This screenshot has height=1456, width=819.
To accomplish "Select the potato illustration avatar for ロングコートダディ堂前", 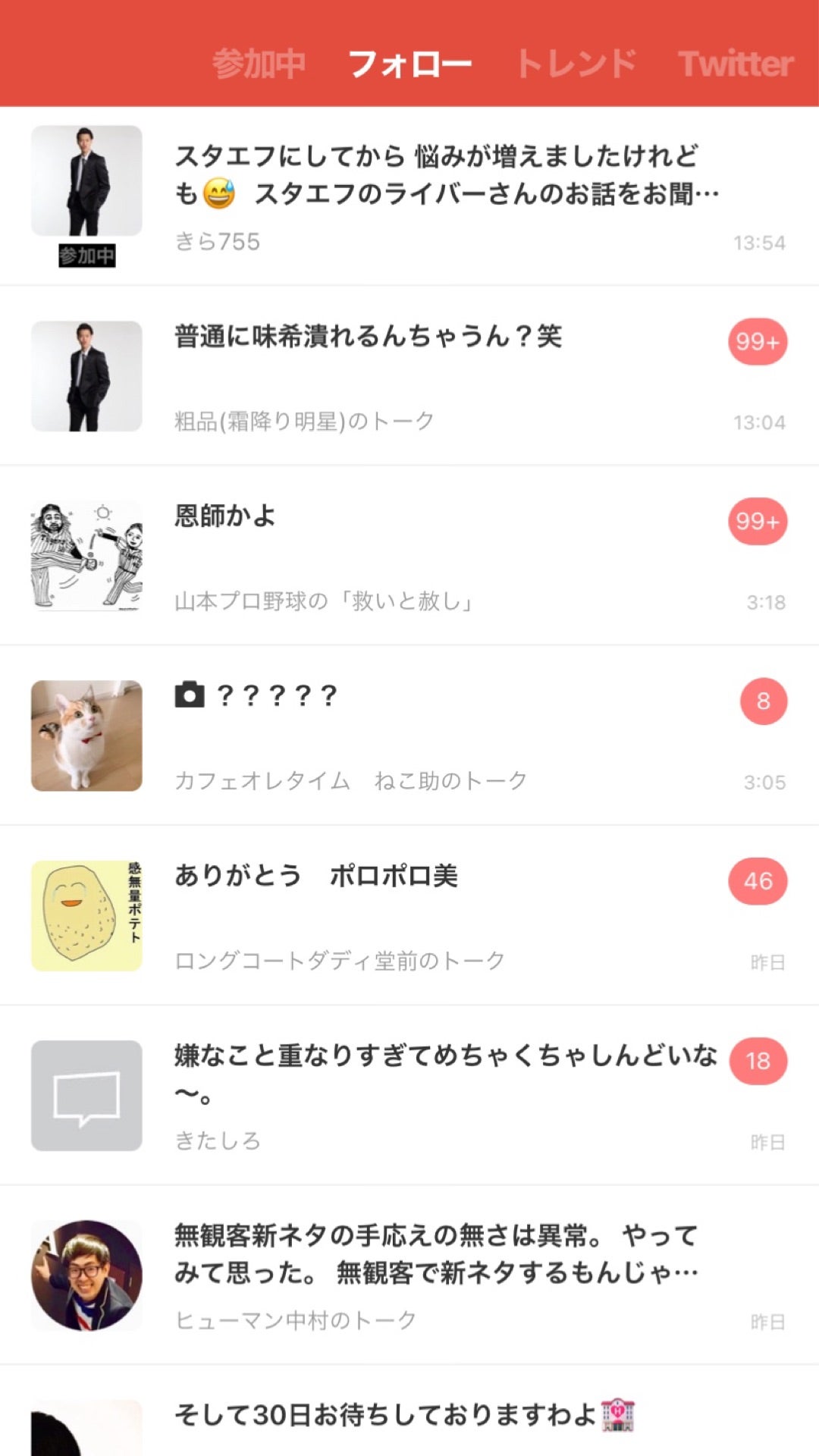I will point(86,914).
